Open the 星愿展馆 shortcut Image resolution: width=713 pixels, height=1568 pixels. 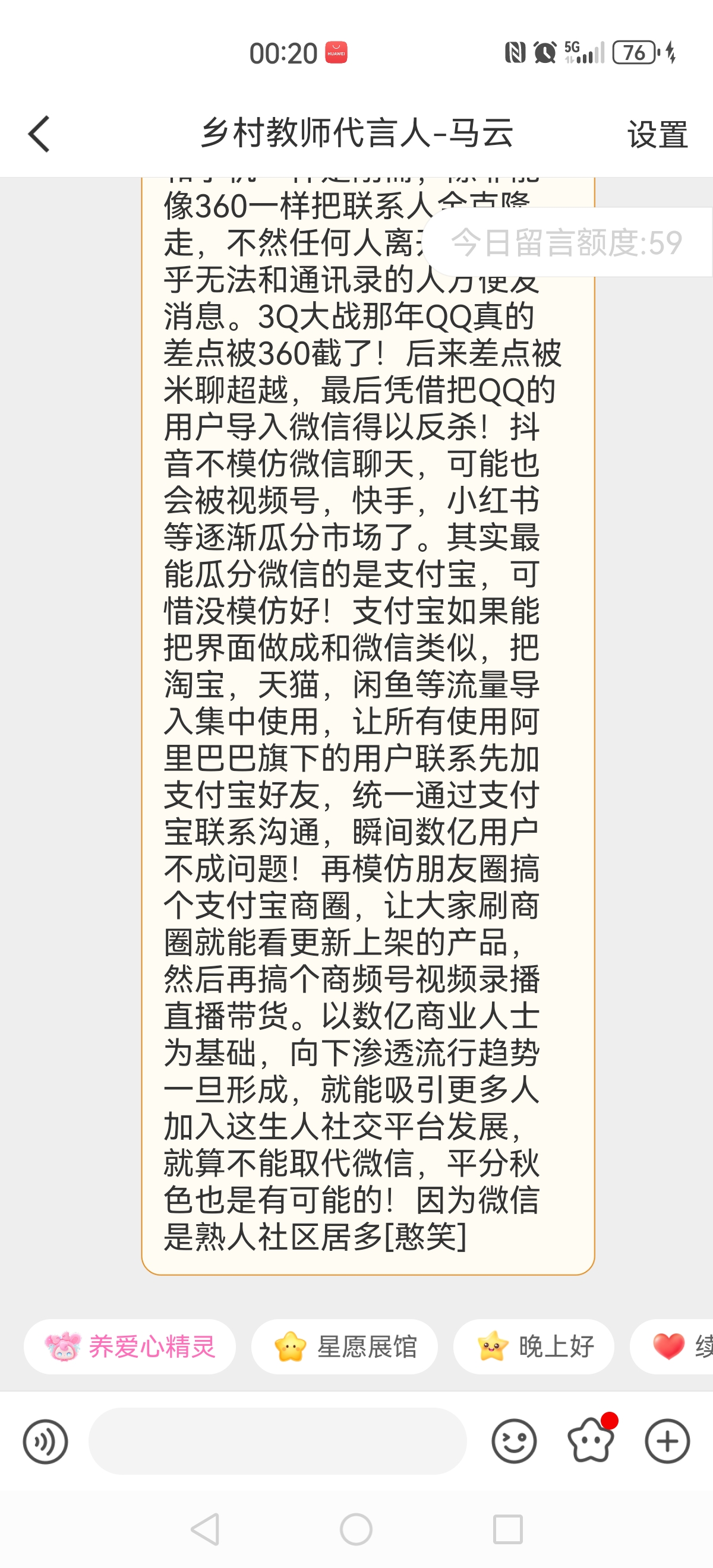click(345, 1346)
